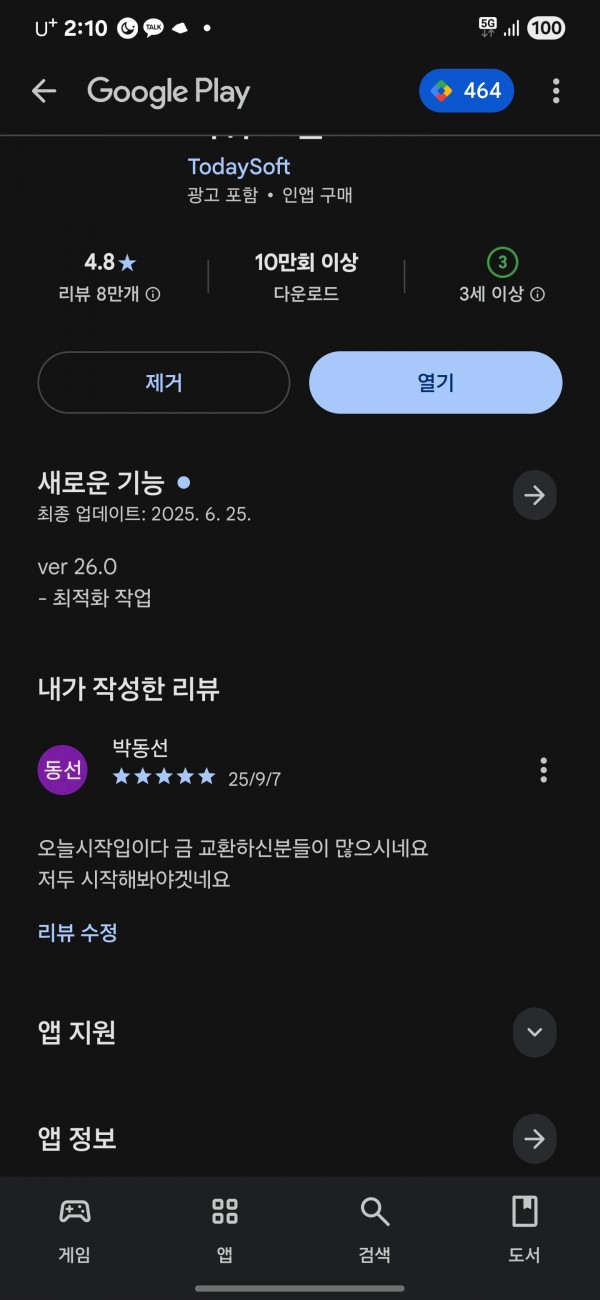This screenshot has height=1300, width=600.
Task: Tap the 제거 button to uninstall
Action: click(x=164, y=382)
